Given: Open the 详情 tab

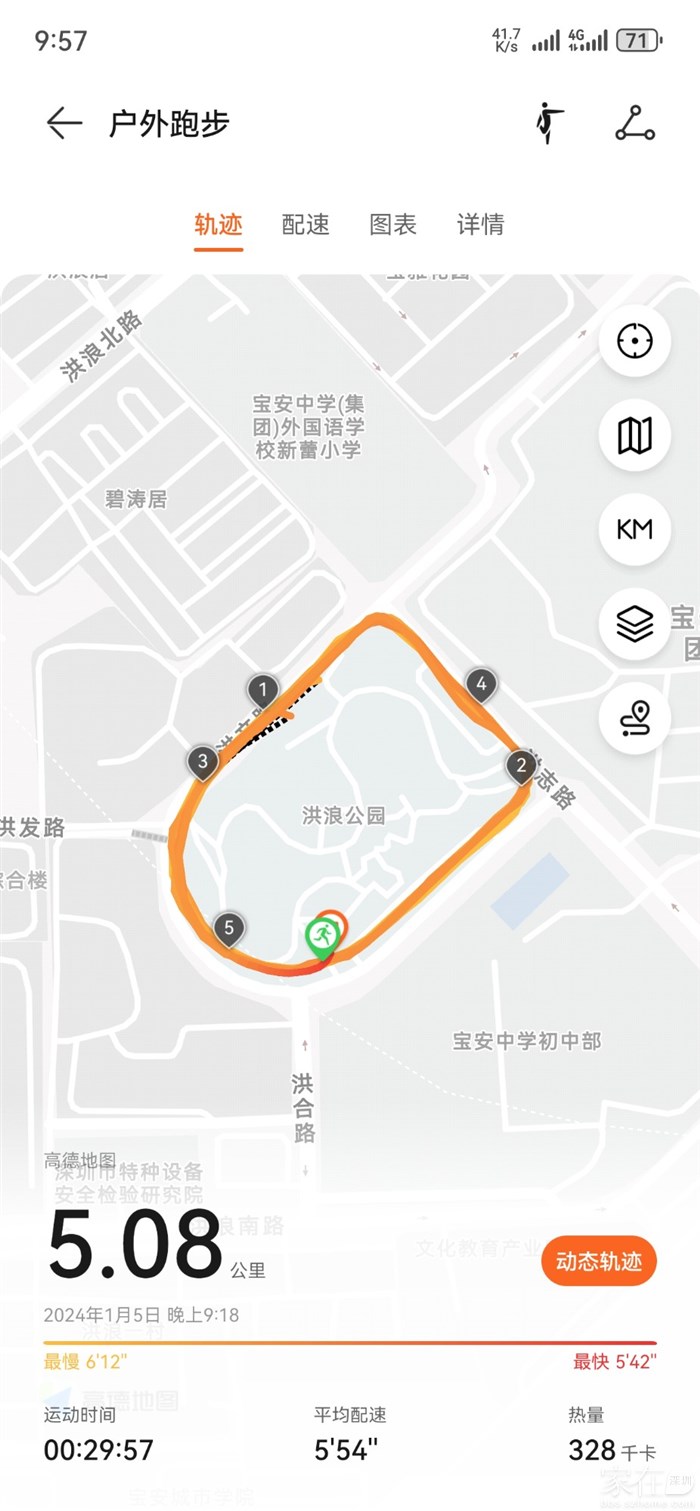Looking at the screenshot, I should point(480,224).
